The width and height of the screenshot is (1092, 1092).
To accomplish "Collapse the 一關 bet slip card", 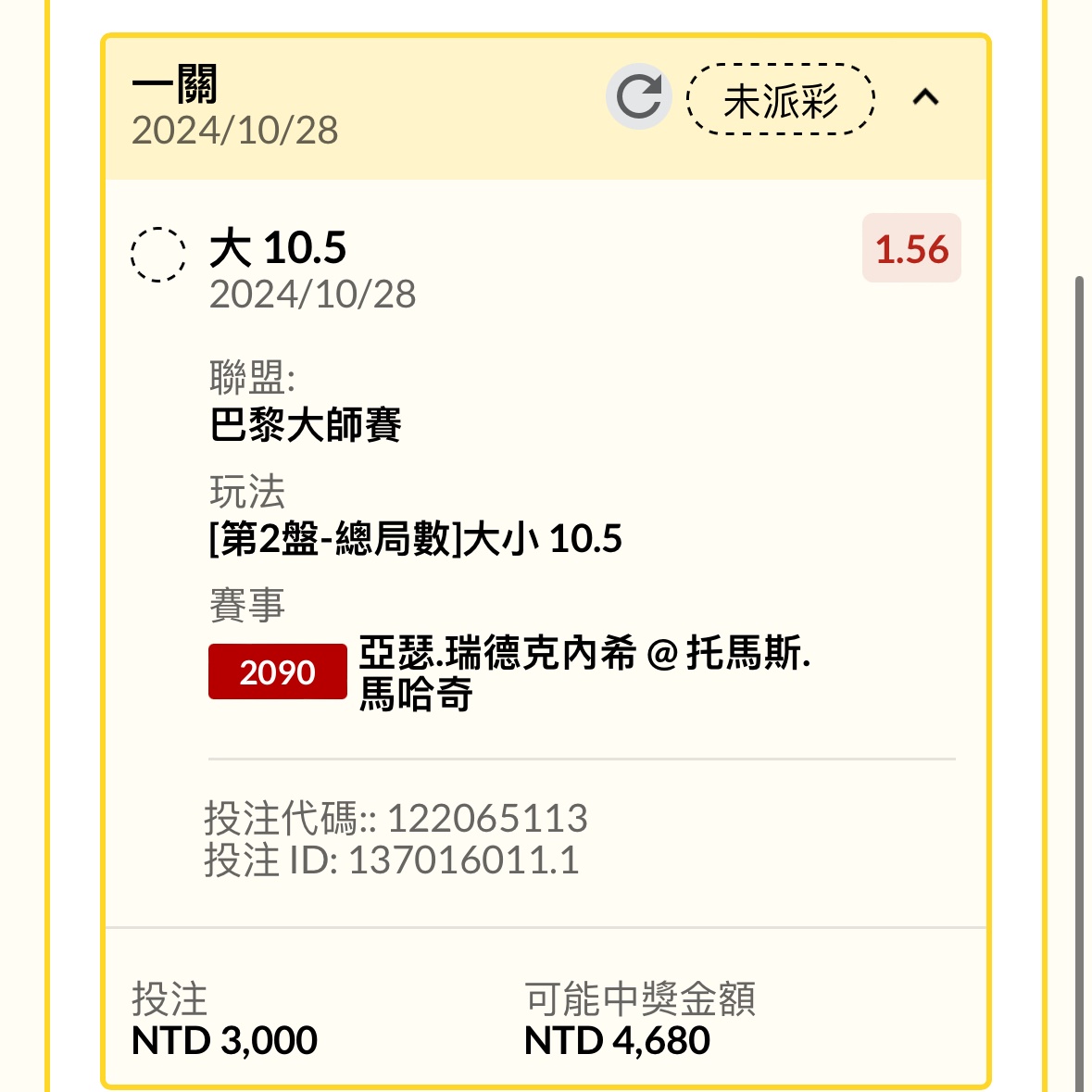I will tap(925, 97).
